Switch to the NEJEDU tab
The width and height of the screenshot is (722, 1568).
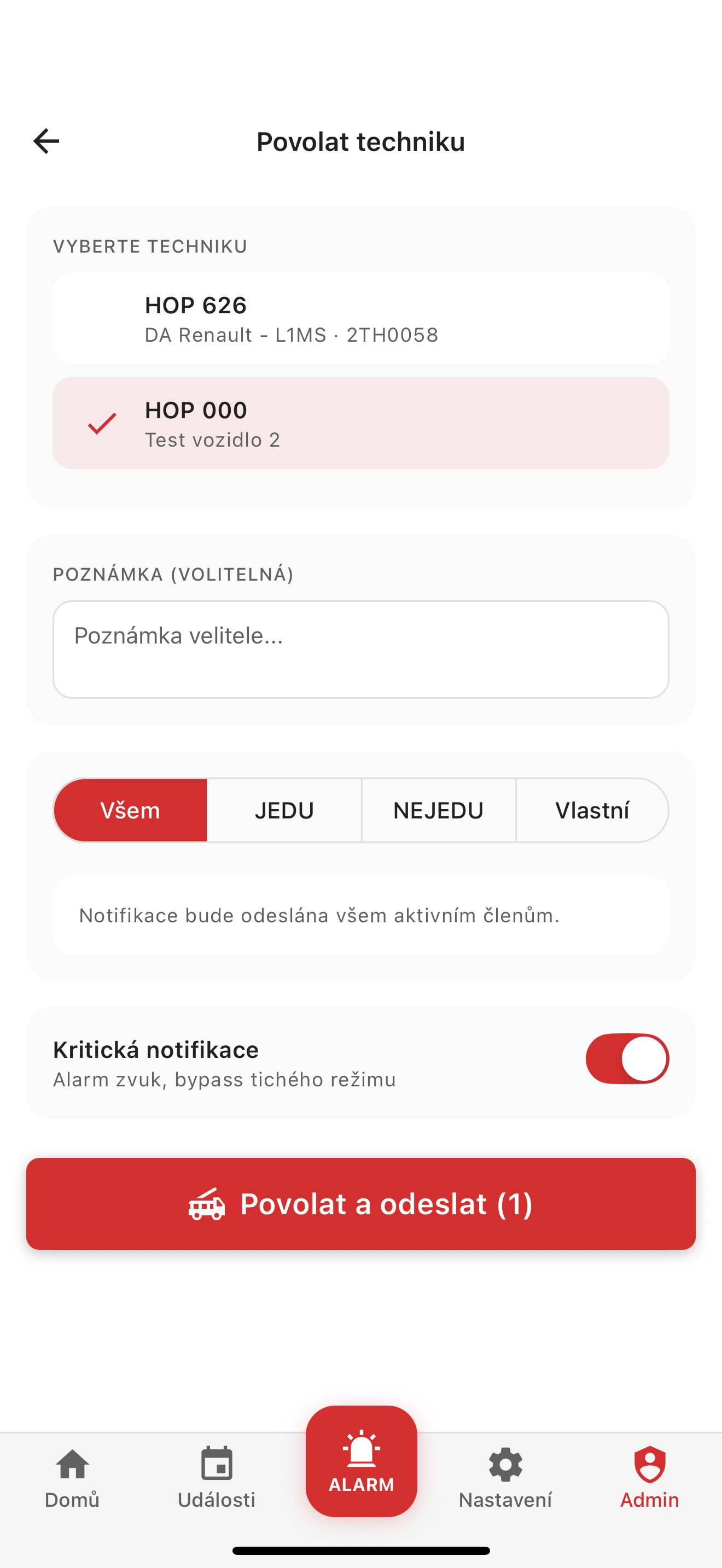point(438,810)
